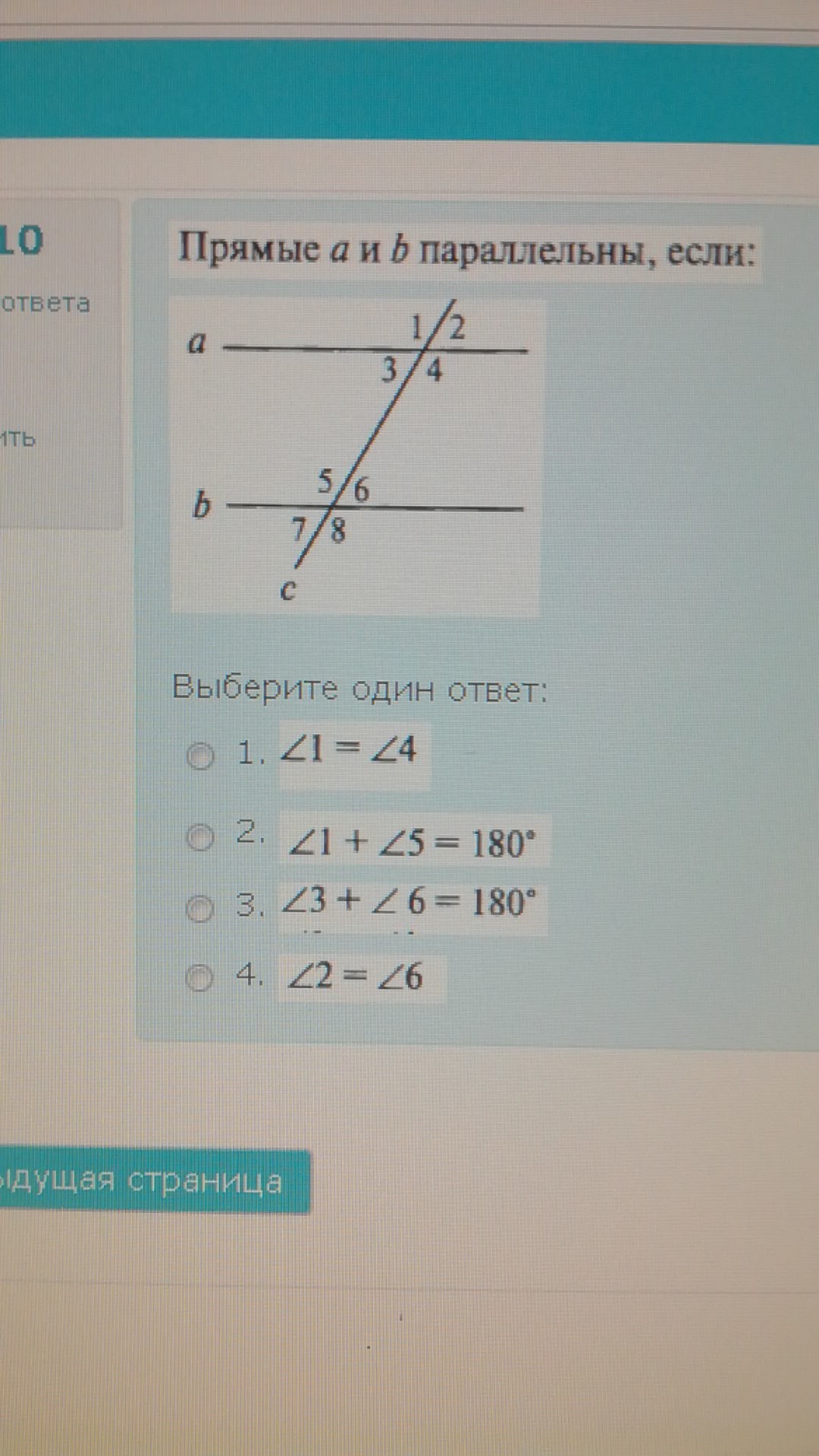Viewport: 819px width, 1456px height.
Task: Select answer 1: ∠1 = ∠4
Action: 201,755
